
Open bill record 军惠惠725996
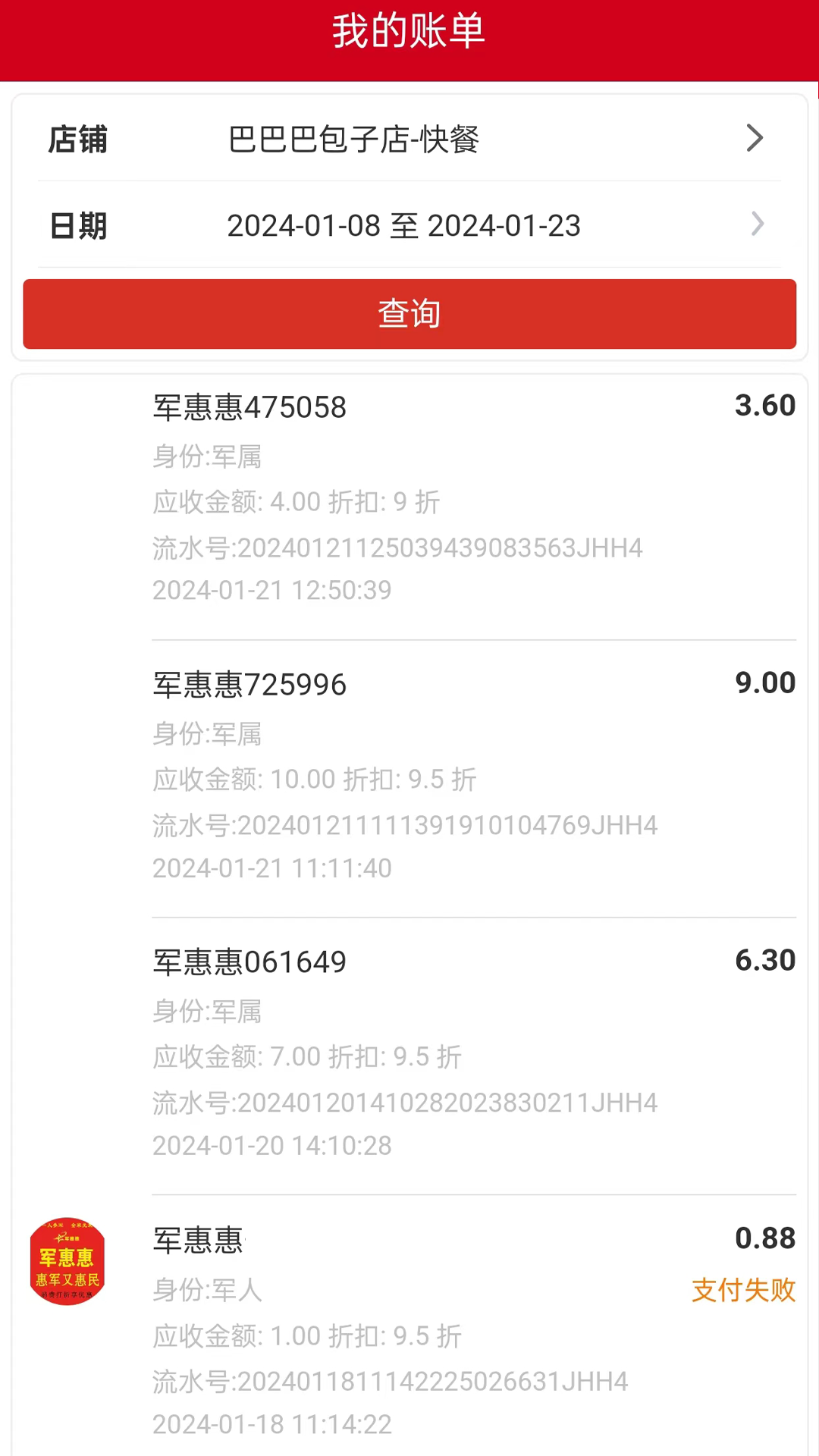(x=250, y=683)
